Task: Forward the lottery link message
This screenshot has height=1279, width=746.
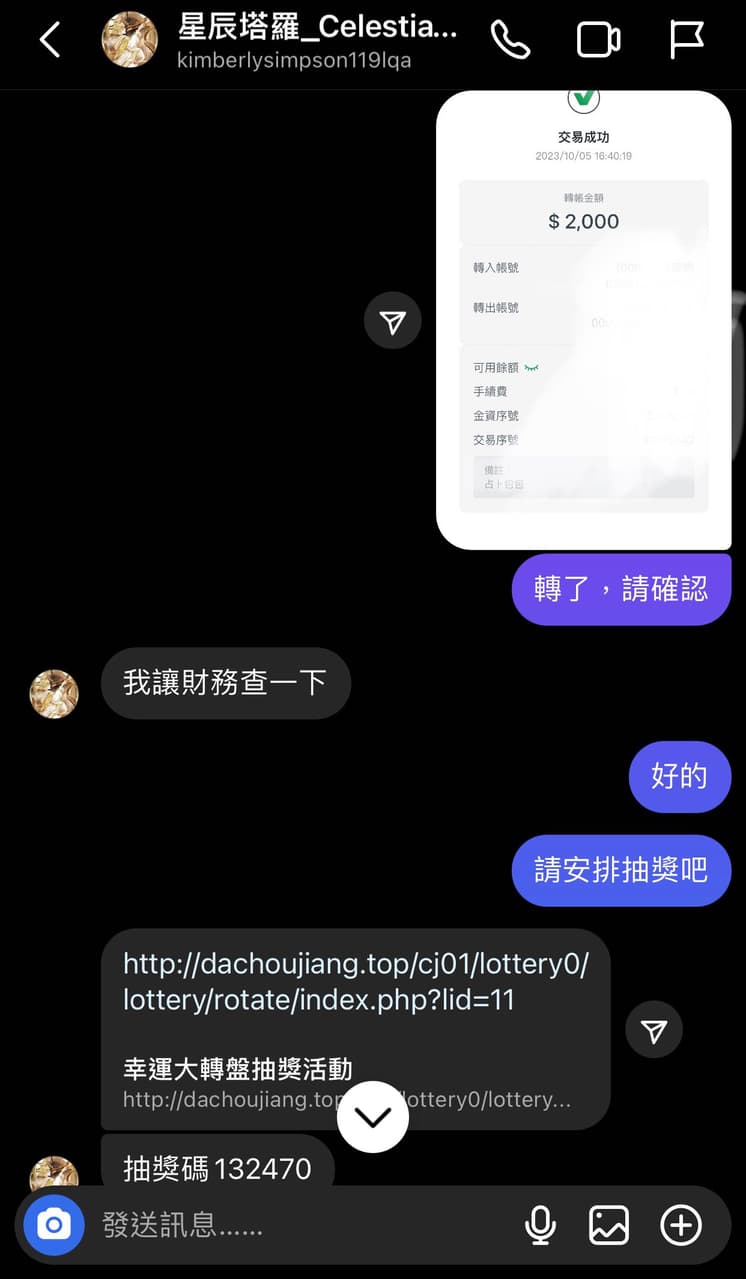Action: 654,1030
